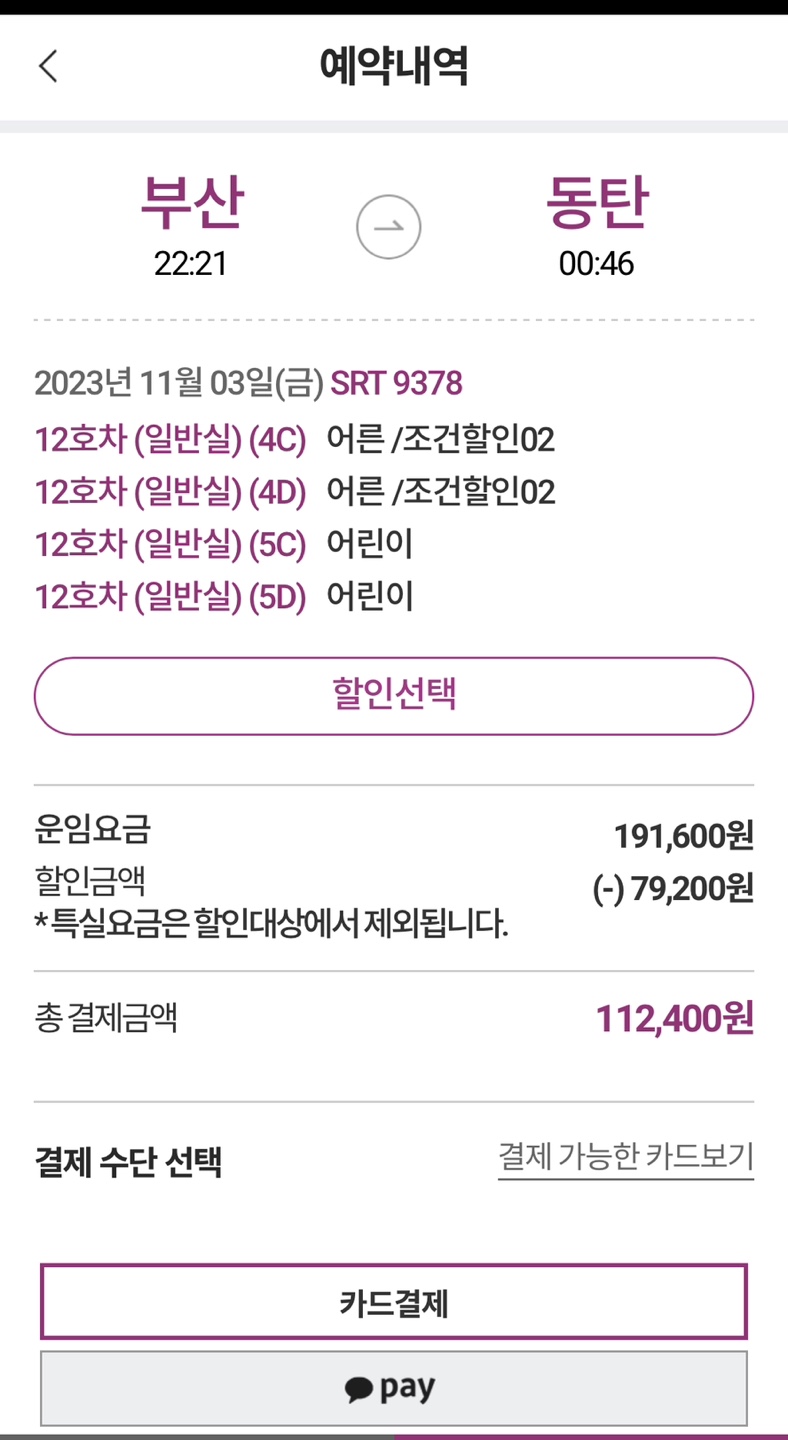Tap the 예약내역 title header
Image resolution: width=788 pixels, height=1440 pixels.
coord(394,67)
